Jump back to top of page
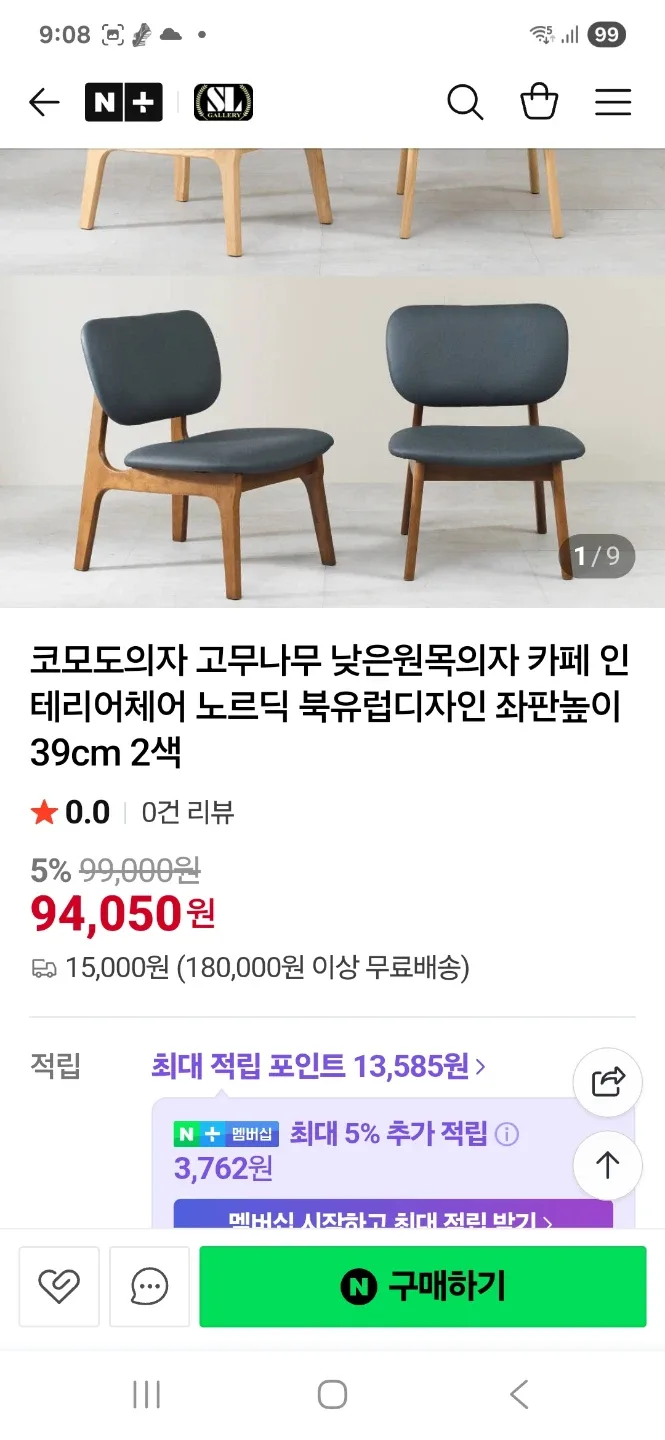Viewport: 665px width, 1440px height. pos(607,1165)
